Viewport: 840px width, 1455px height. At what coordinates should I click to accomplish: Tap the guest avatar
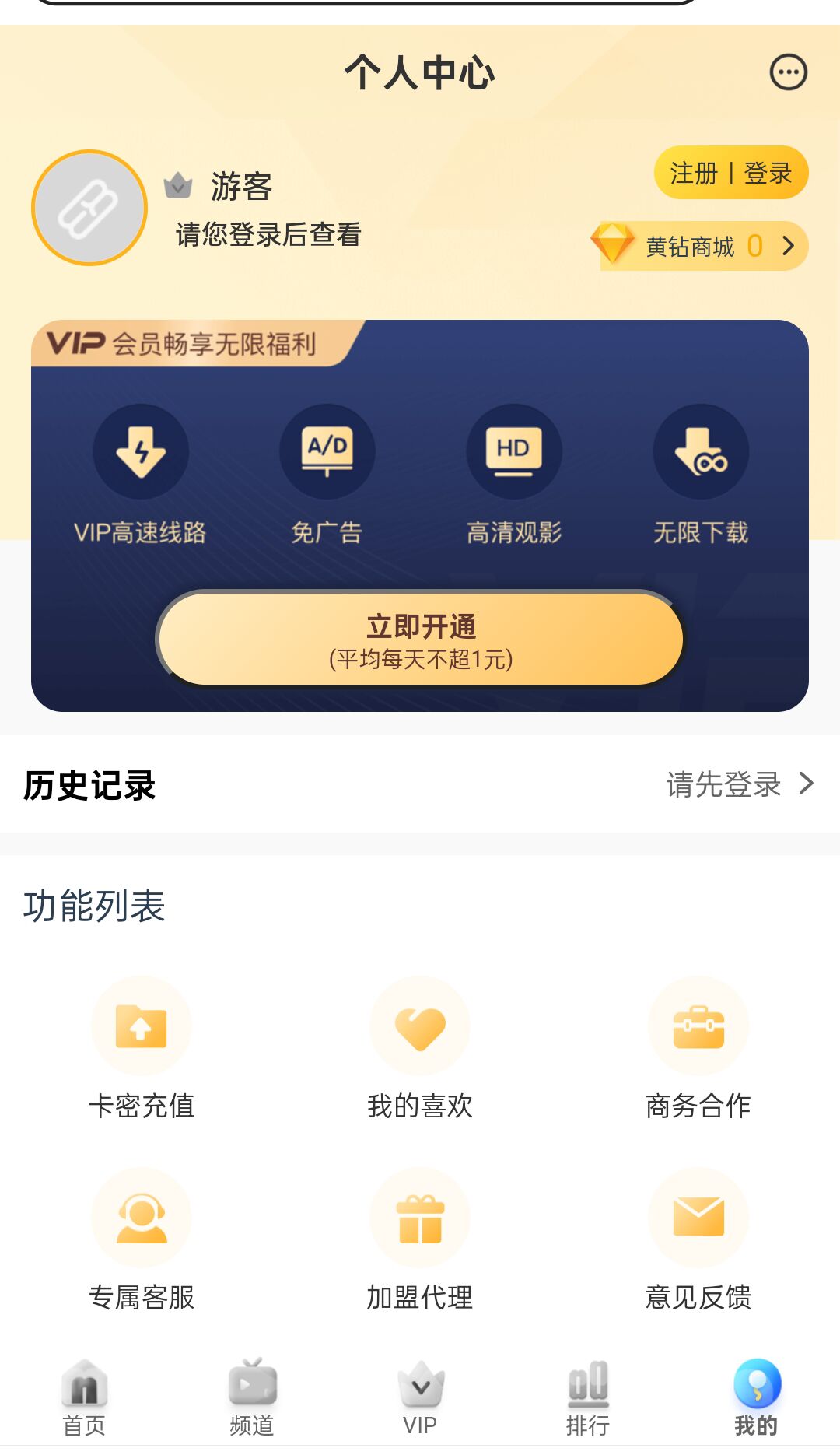click(89, 208)
